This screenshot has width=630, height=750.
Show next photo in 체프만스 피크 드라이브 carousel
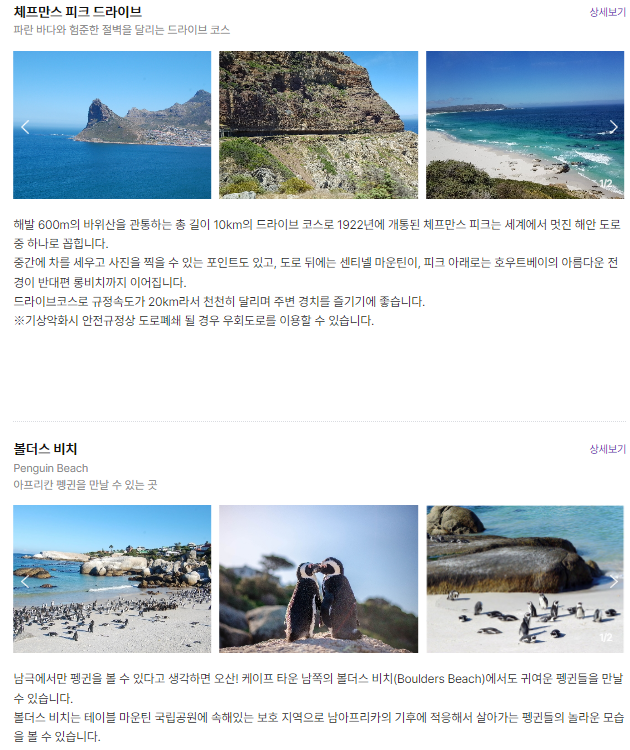(x=613, y=127)
